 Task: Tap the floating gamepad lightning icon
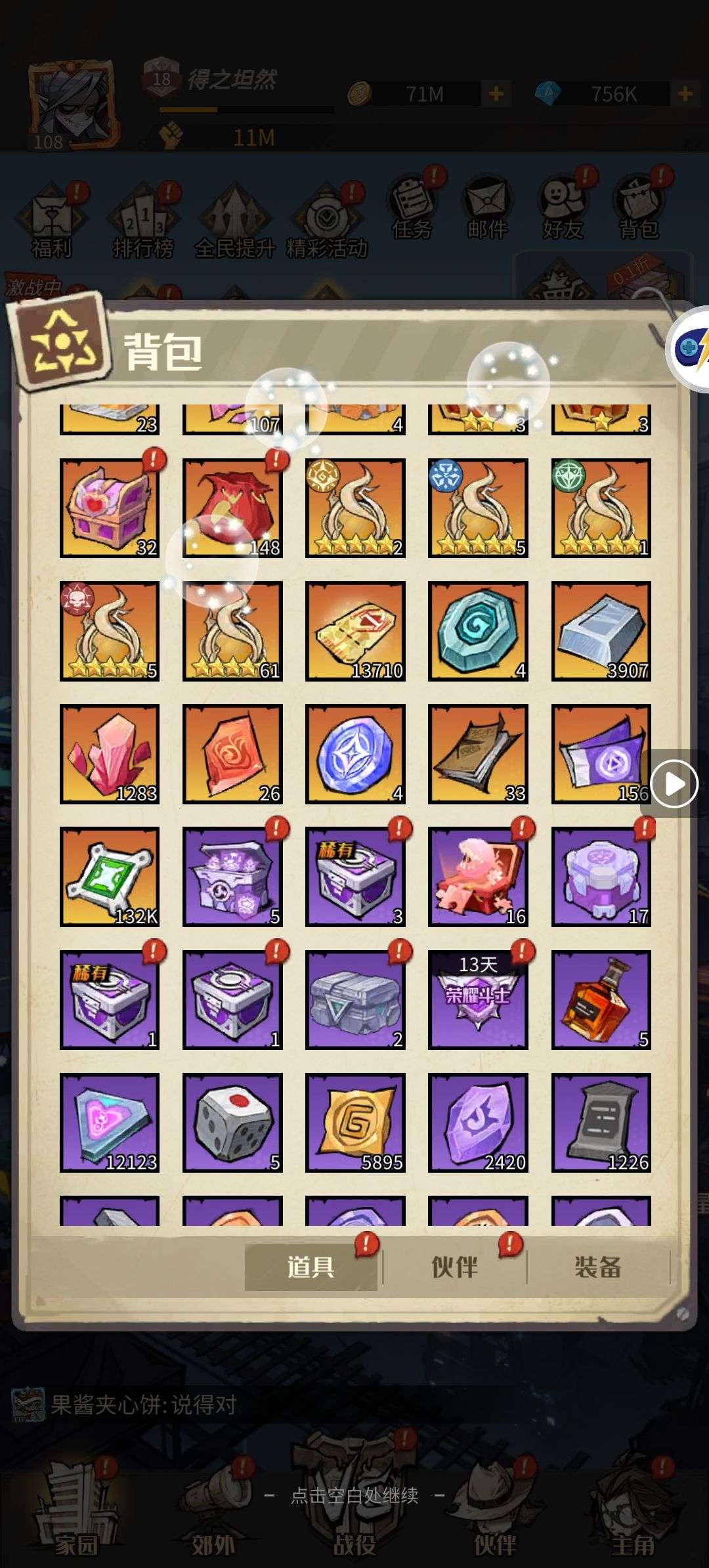point(691,347)
